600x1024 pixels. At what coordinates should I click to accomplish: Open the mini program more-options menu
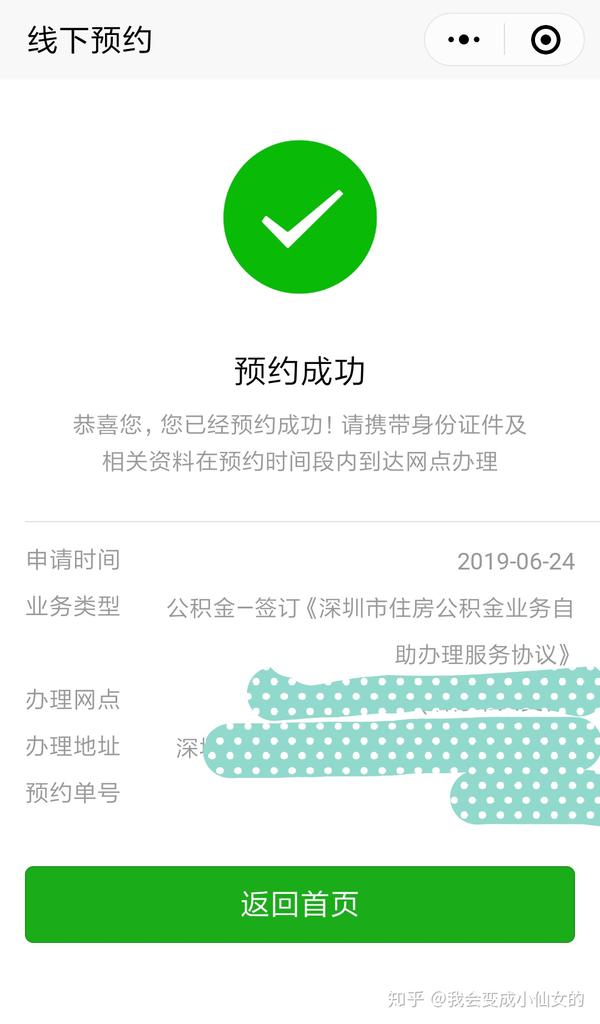464,40
